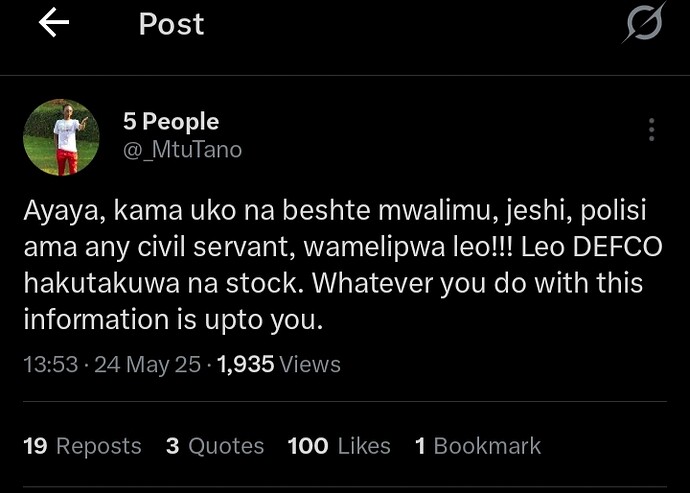Image resolution: width=690 pixels, height=493 pixels.
Task: Open 5 People's profile picture
Action: click(62, 137)
